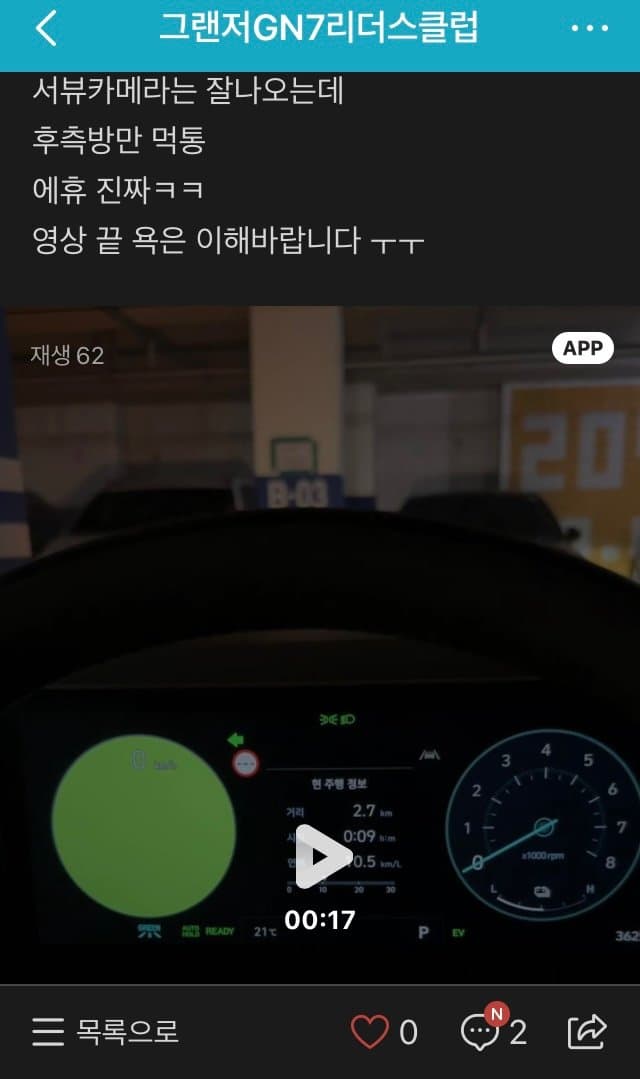Open the comments bubble showing 2
Image resolution: width=640 pixels, height=1079 pixels.
(x=481, y=1031)
